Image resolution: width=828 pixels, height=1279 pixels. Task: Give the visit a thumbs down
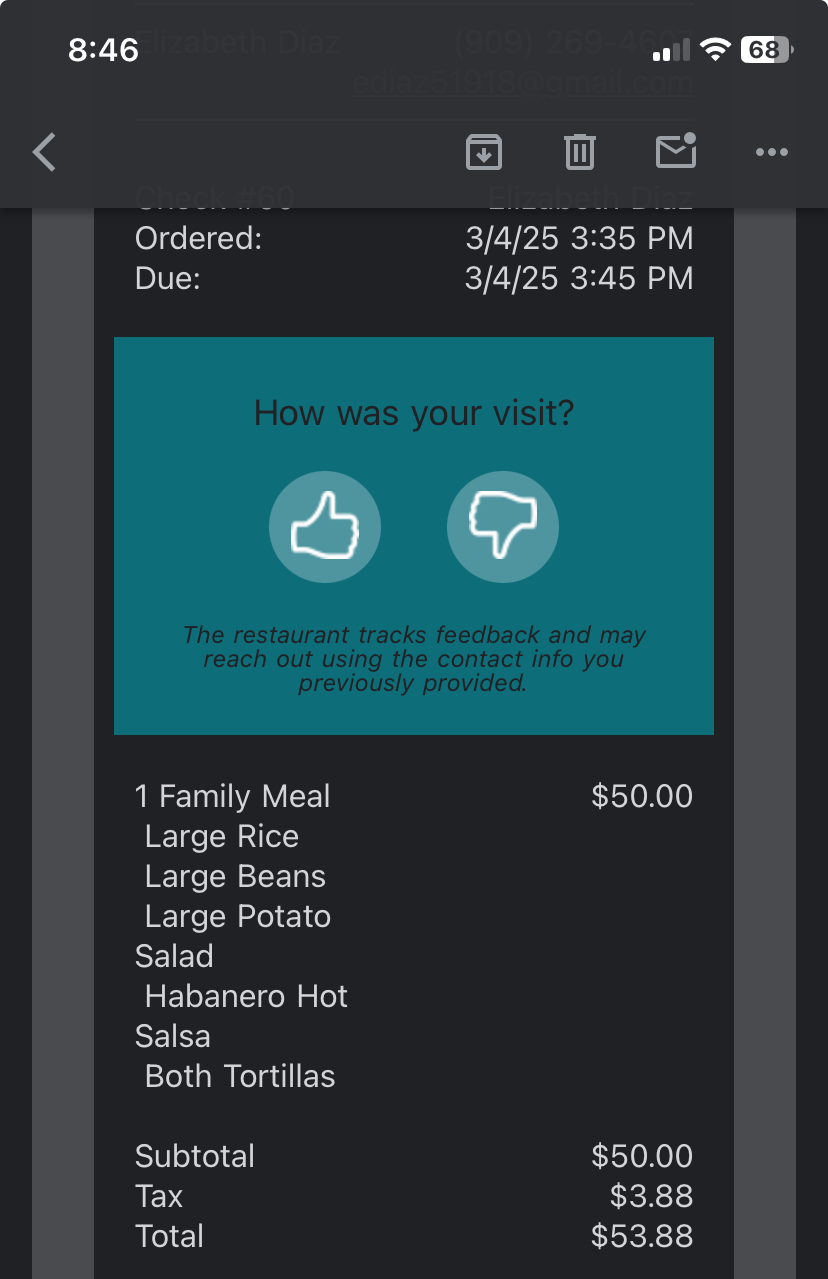pyautogui.click(x=502, y=527)
